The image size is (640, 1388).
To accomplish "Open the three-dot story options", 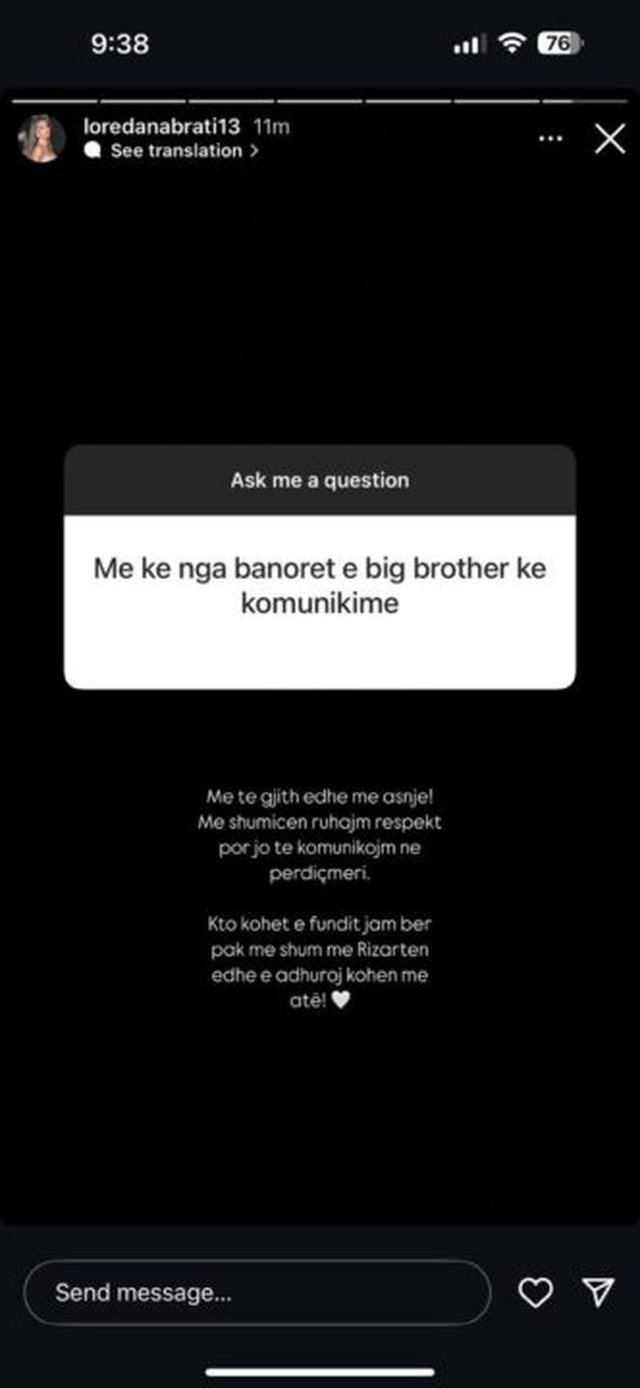I will click(x=550, y=139).
